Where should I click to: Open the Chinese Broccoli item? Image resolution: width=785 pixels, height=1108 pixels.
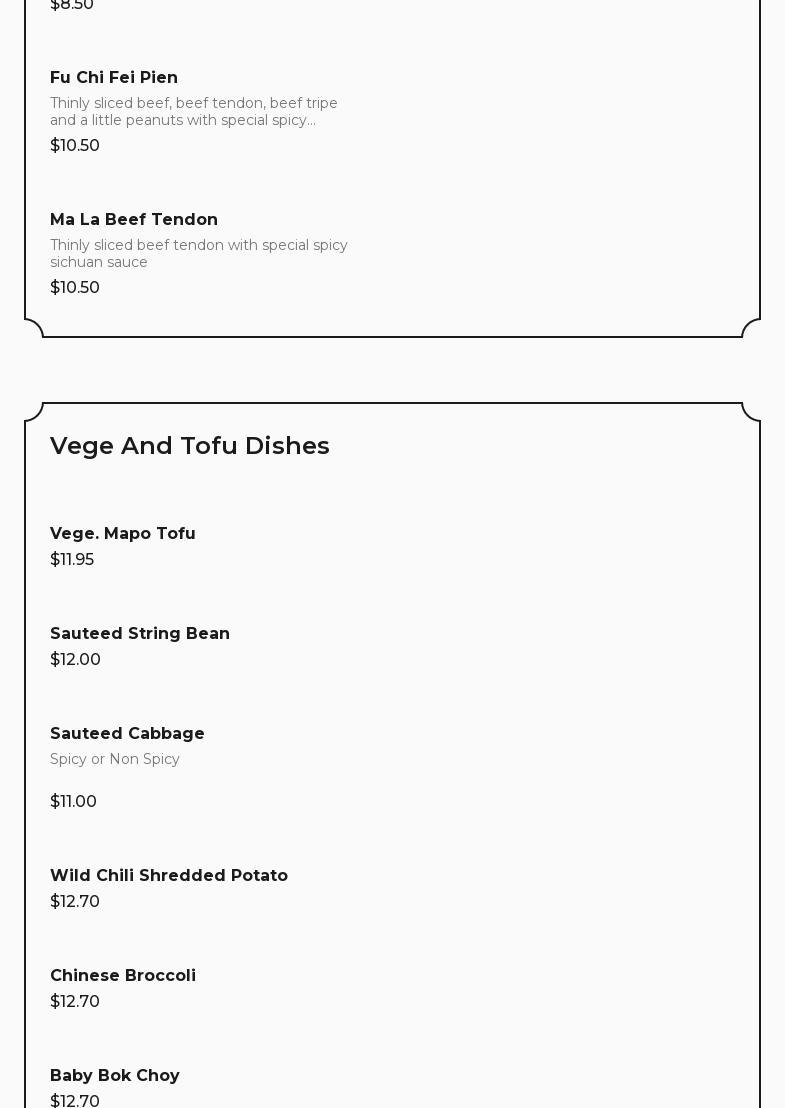[123, 976]
